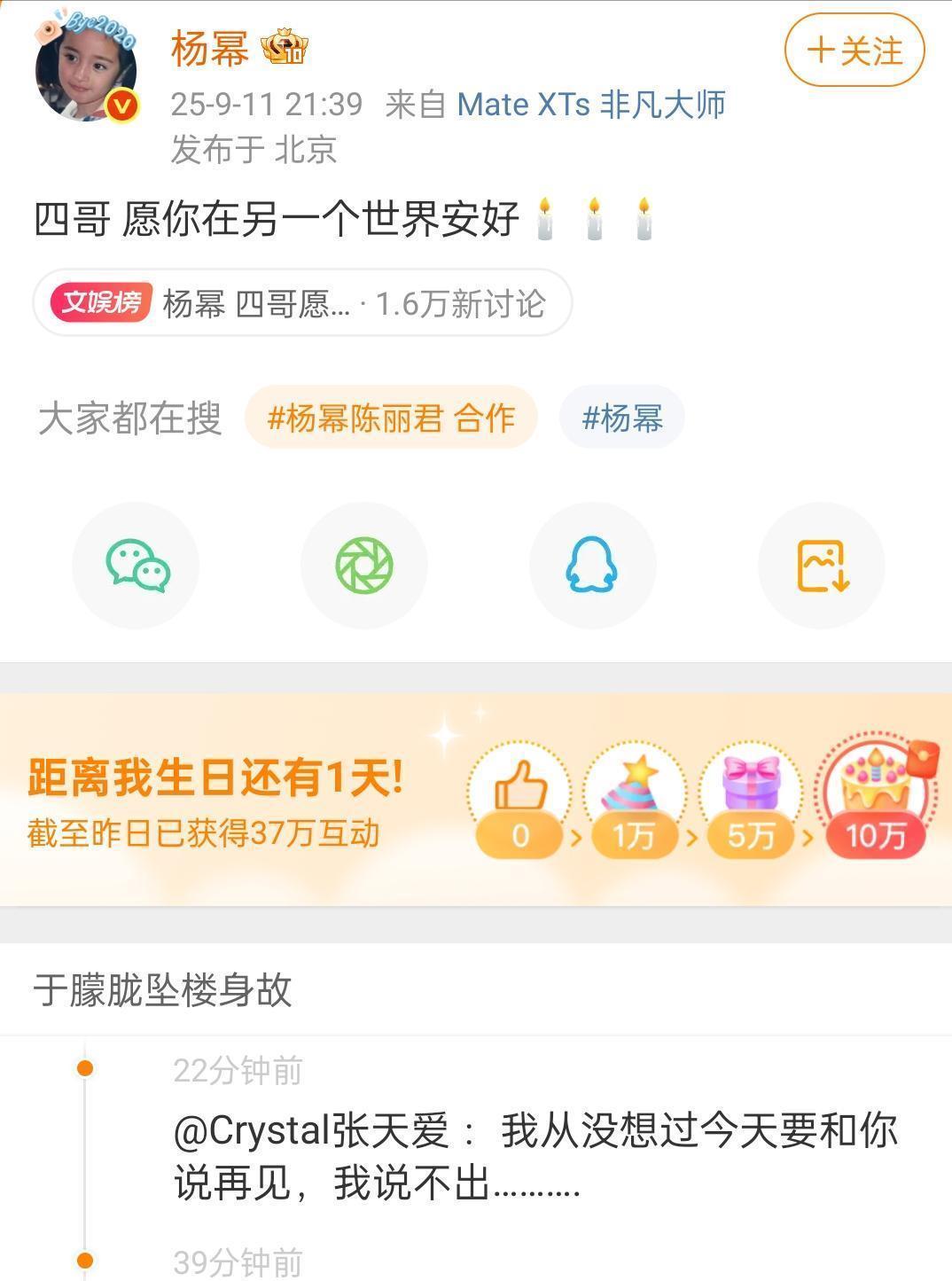Screen dimensions: 952x1281
Task: Share the post to WeChat
Action: [137, 566]
